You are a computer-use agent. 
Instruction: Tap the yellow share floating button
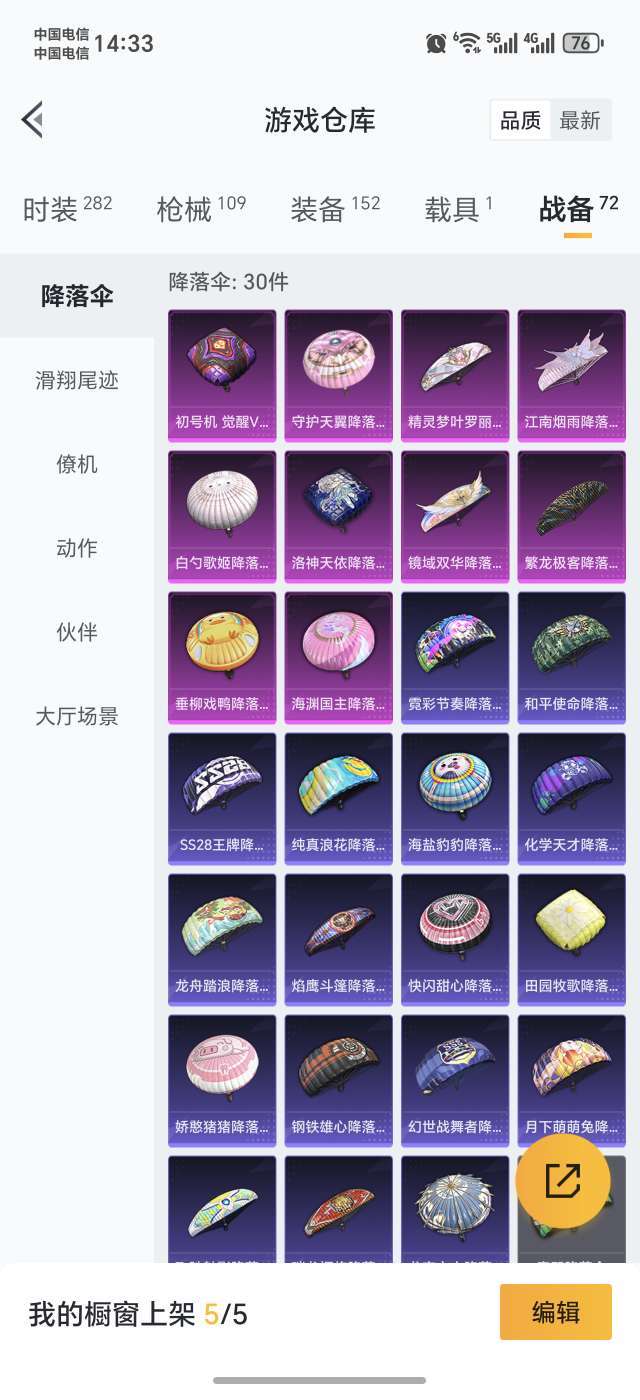563,1181
